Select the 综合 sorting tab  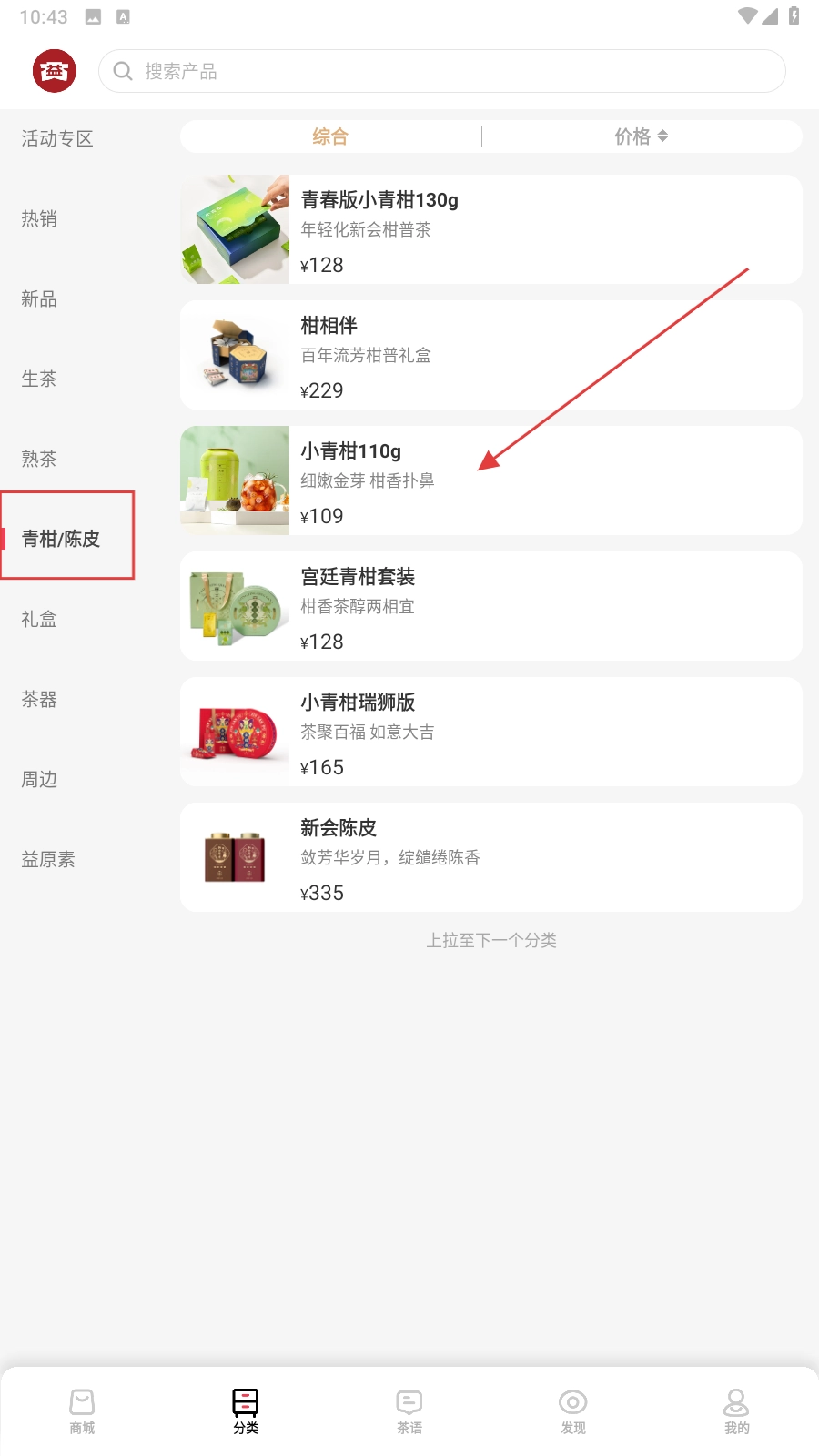click(330, 136)
